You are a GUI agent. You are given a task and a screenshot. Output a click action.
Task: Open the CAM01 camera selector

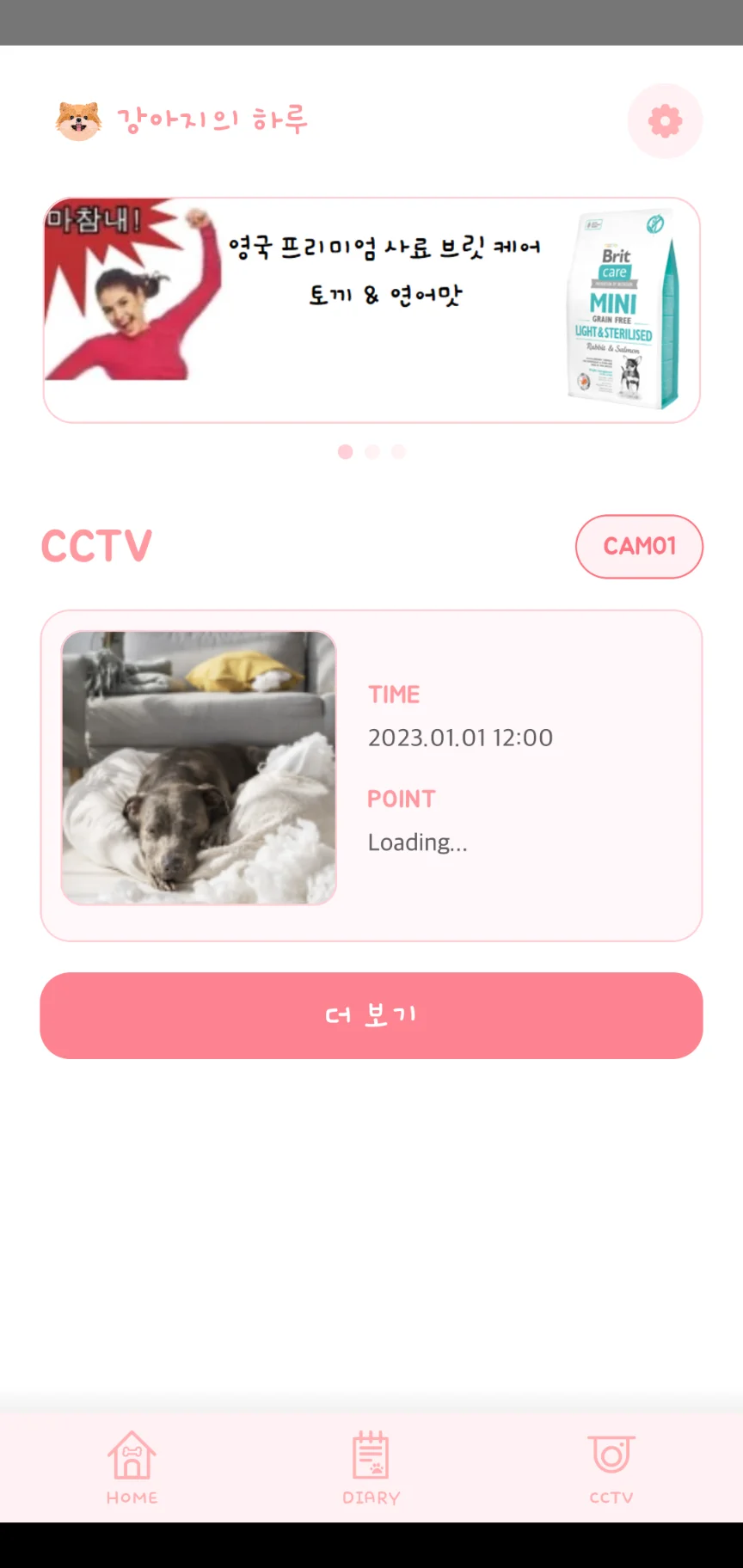click(639, 546)
